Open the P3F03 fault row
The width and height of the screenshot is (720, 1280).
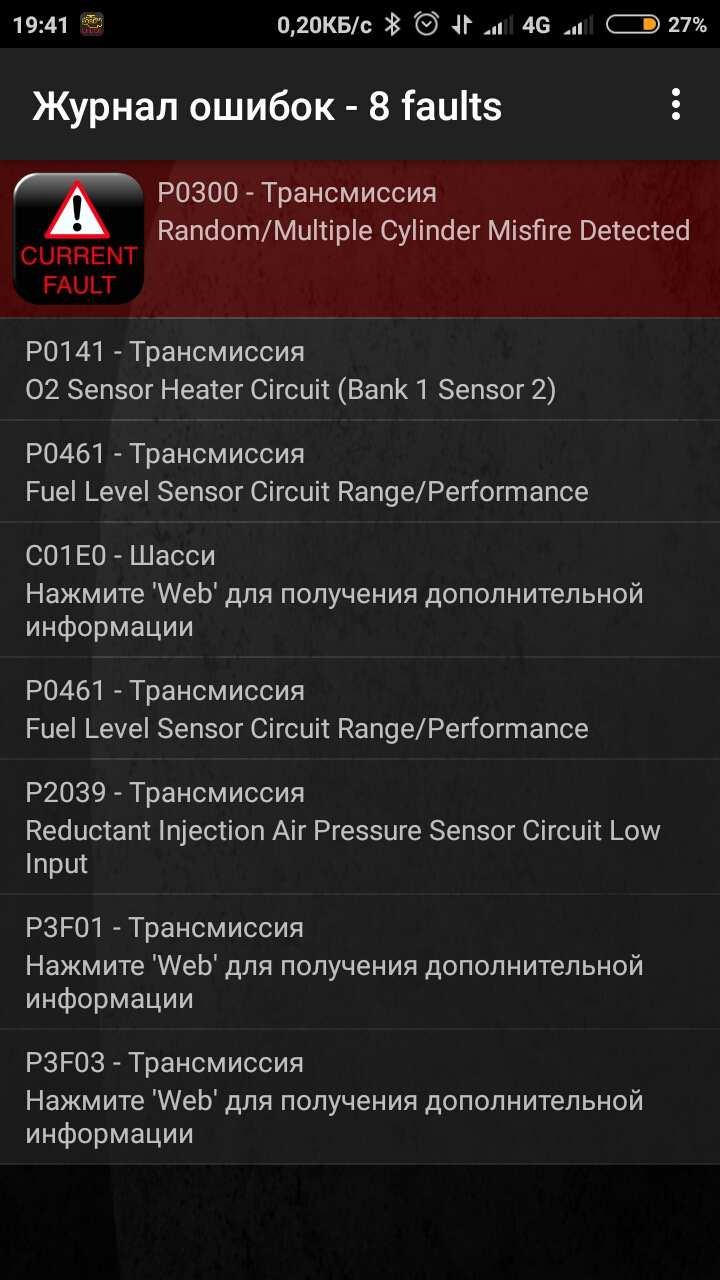pos(360,1097)
